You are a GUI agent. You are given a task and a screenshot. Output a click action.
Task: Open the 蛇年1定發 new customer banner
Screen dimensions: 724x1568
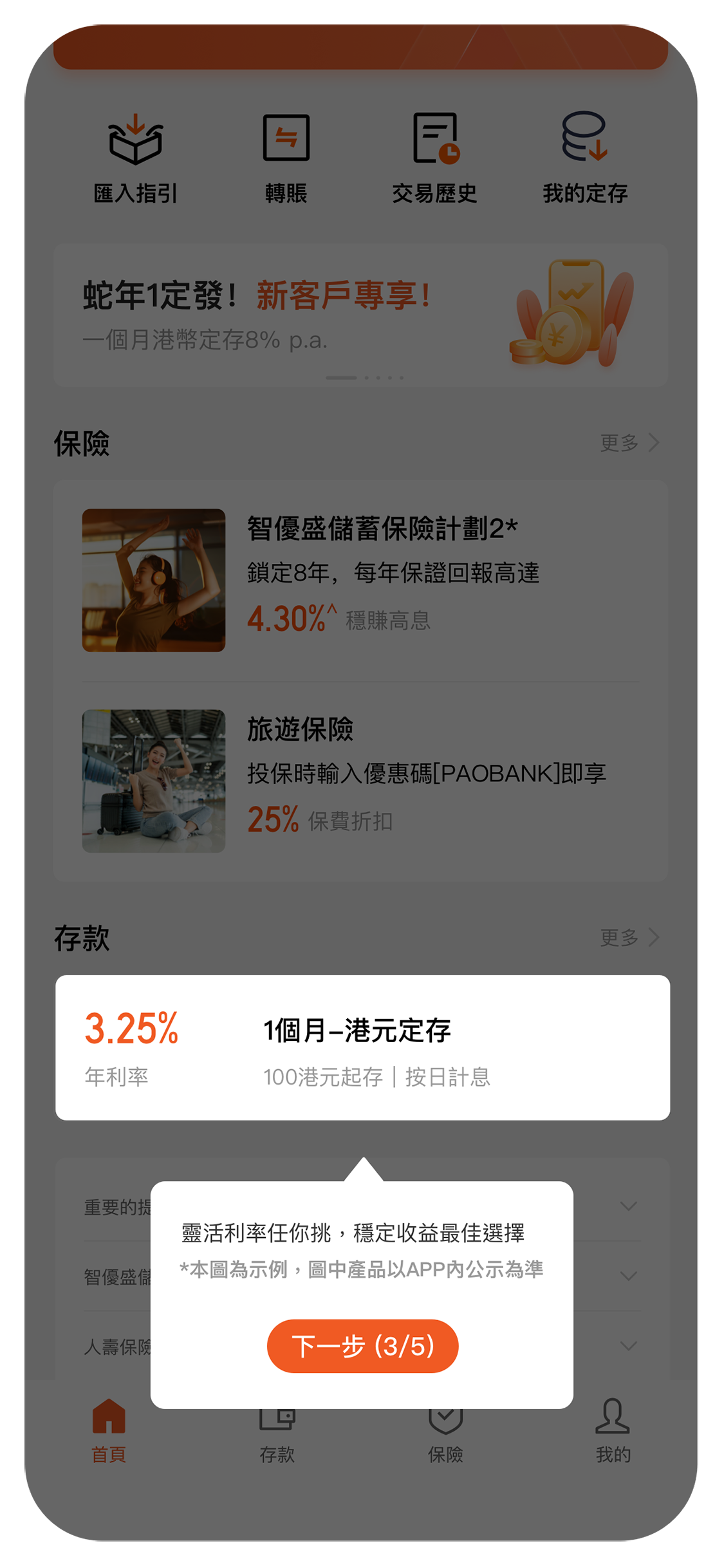(x=360, y=315)
